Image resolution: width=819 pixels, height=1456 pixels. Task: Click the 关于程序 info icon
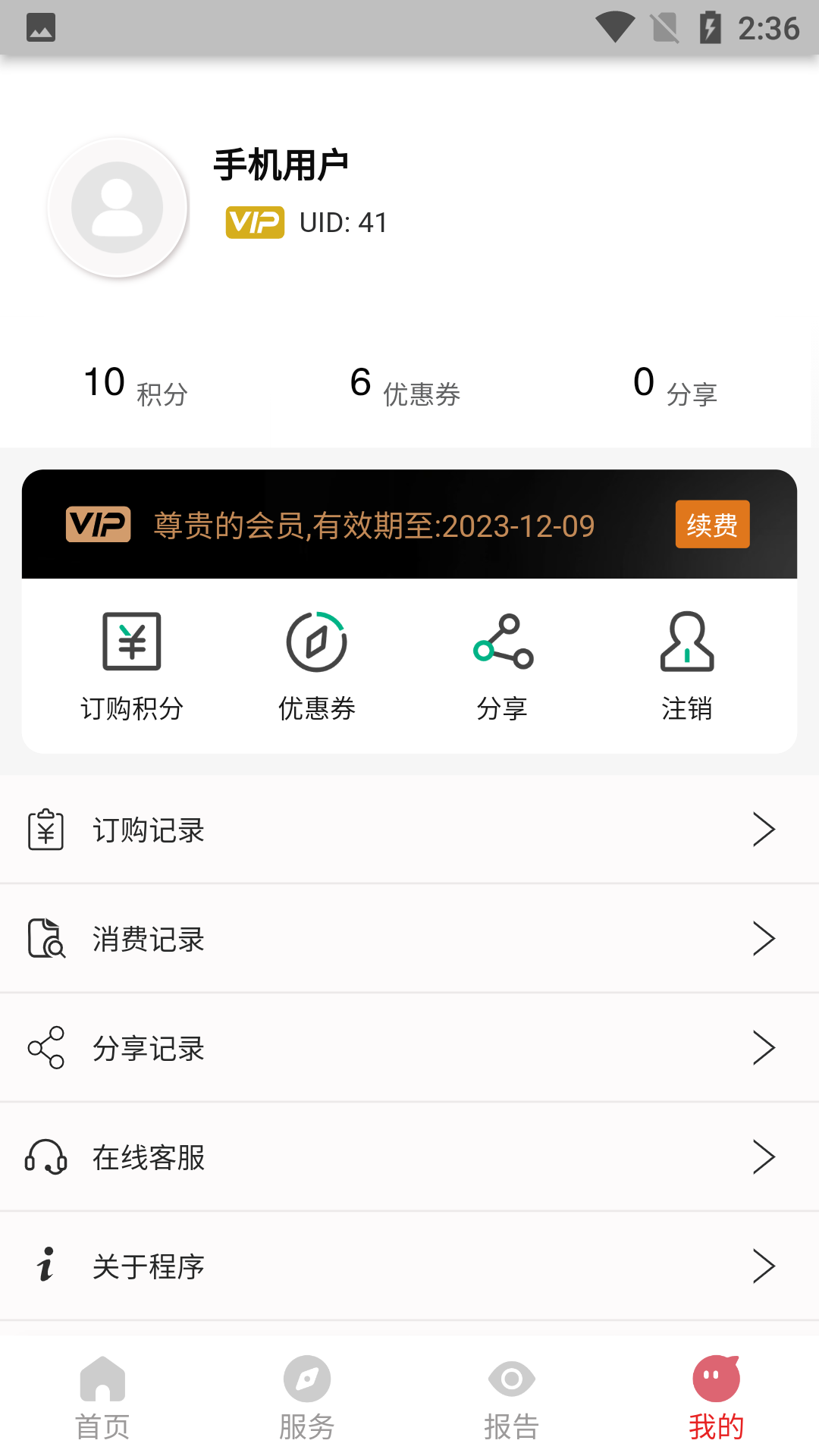coord(44,1265)
